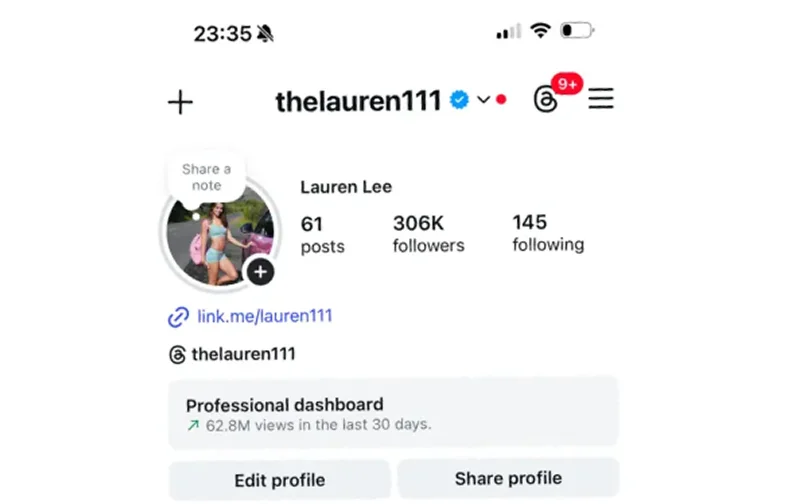This screenshot has height=504, width=792.
Task: View the 61 posts count
Action: 322,234
